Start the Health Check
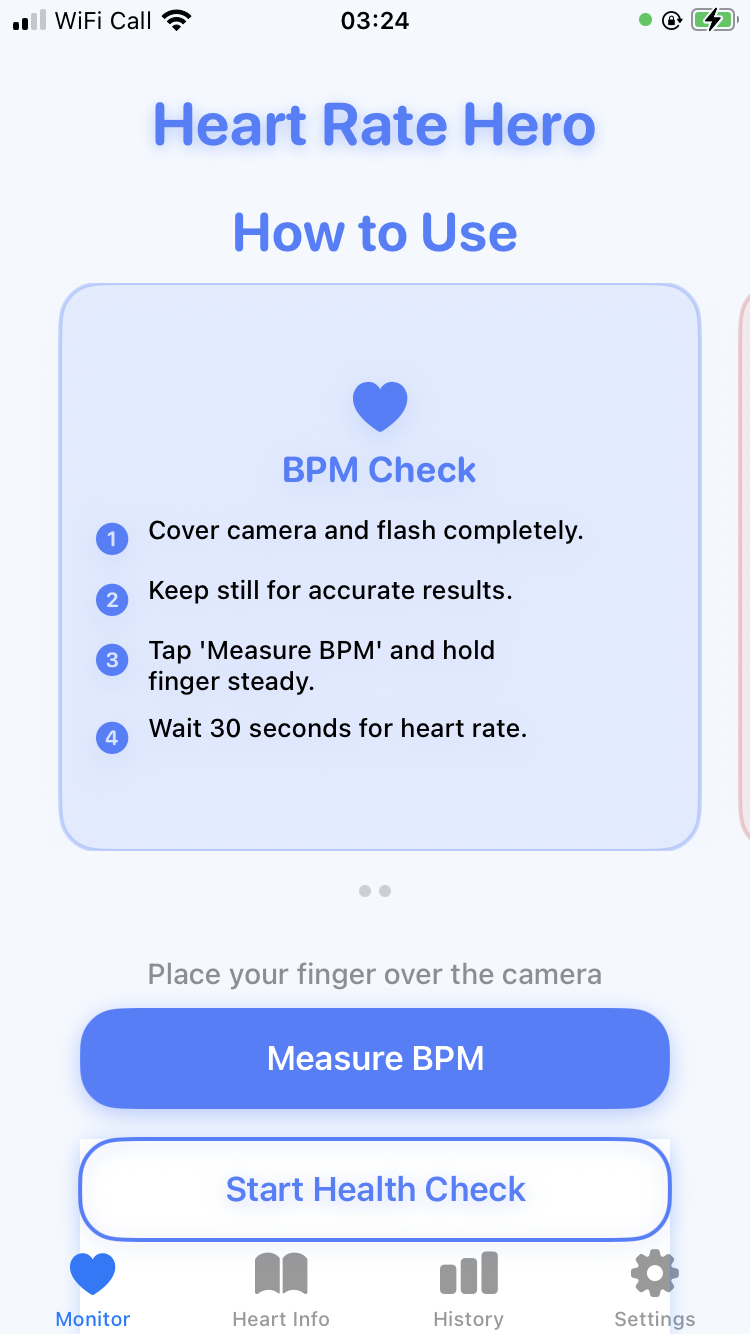The height and width of the screenshot is (1334, 750). pyautogui.click(x=375, y=1189)
